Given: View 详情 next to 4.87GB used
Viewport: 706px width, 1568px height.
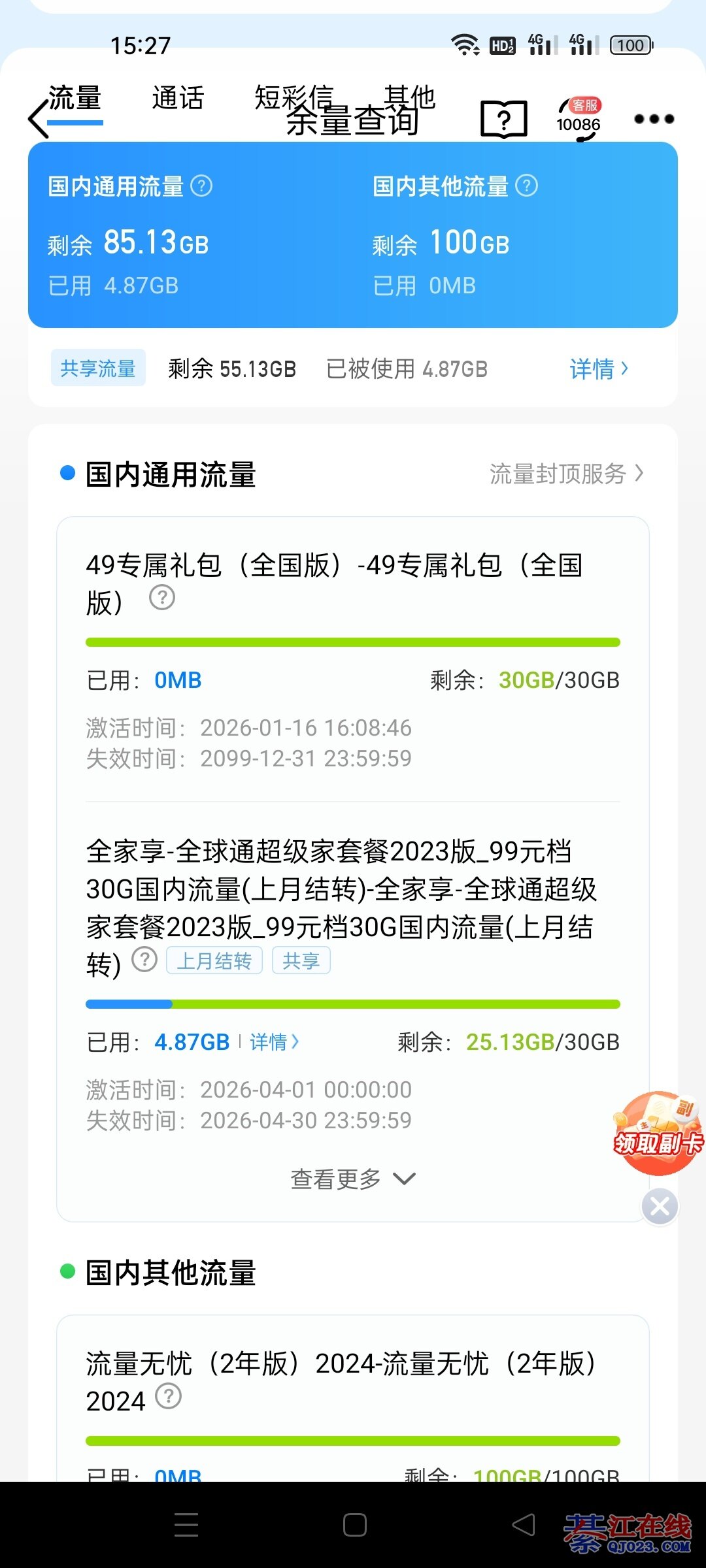Looking at the screenshot, I should (274, 1041).
